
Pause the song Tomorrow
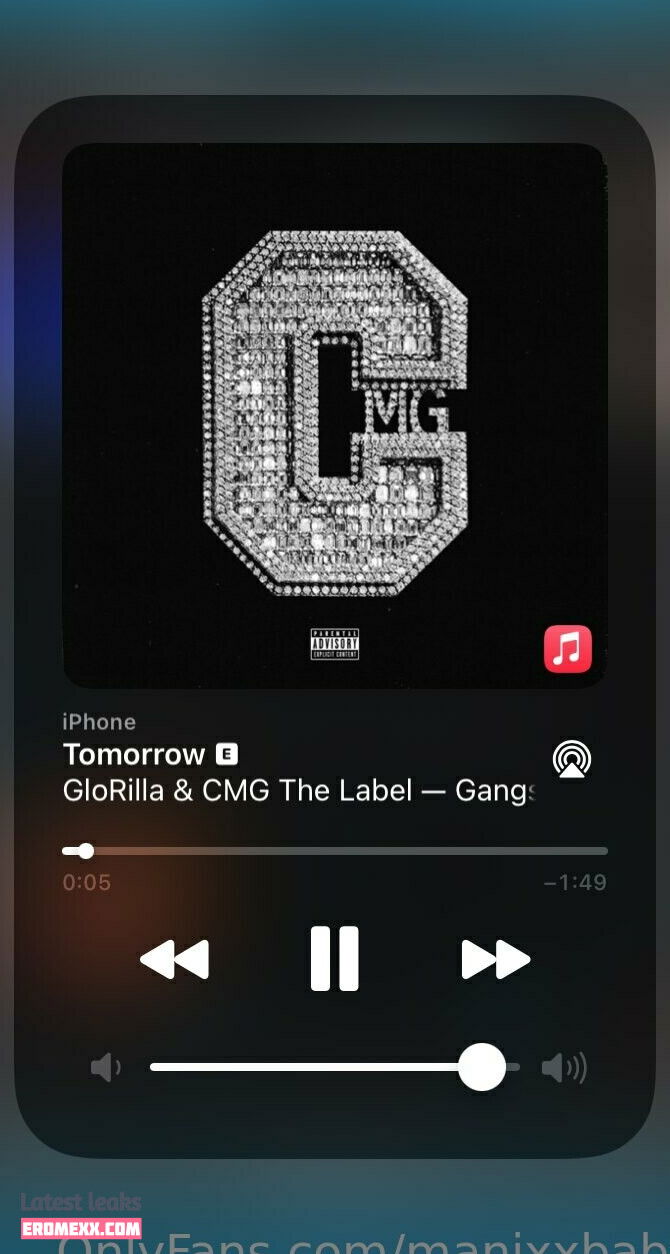(334, 959)
